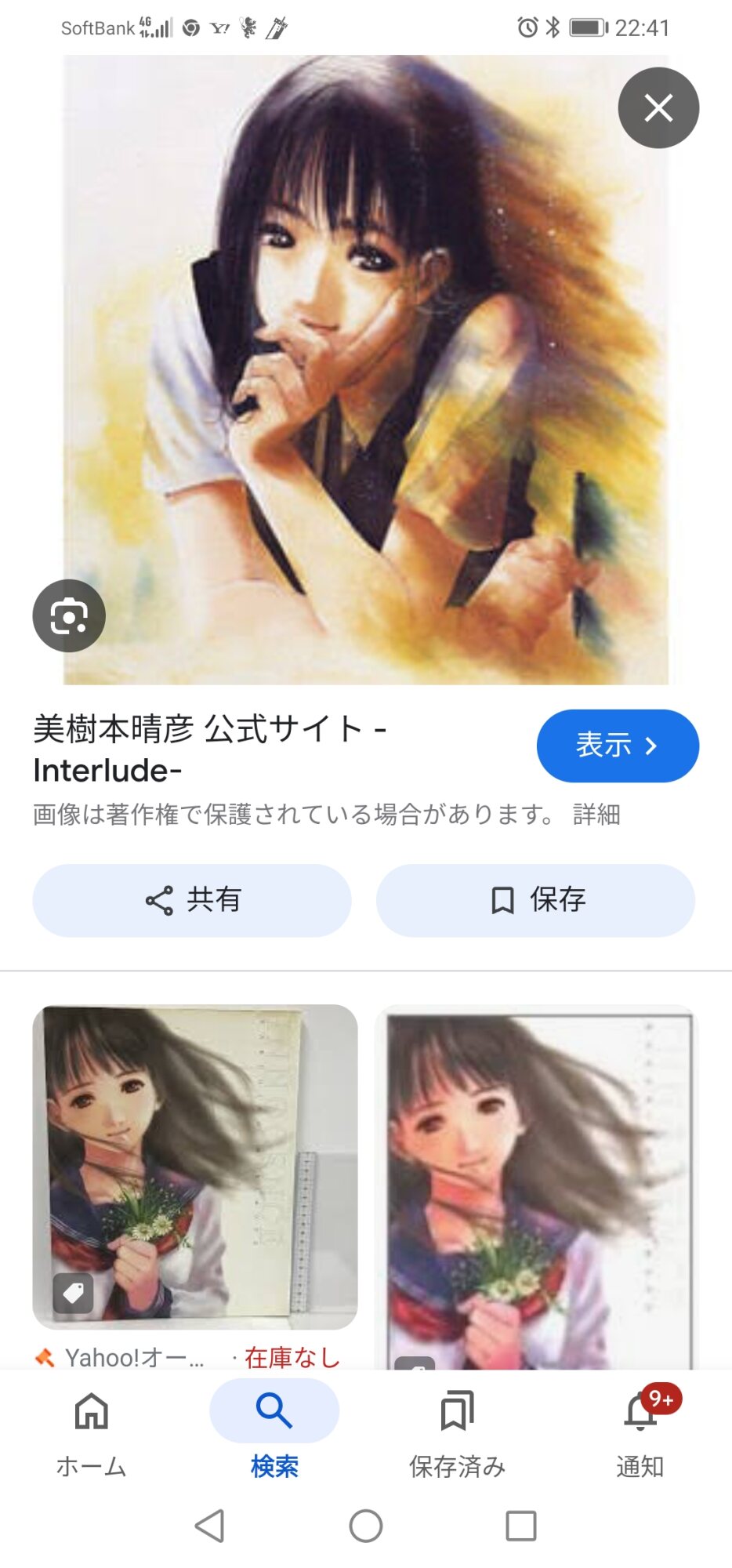Image resolution: width=732 pixels, height=1568 pixels.
Task: Open the Yahoo!オー… related image
Action: (x=194, y=1167)
